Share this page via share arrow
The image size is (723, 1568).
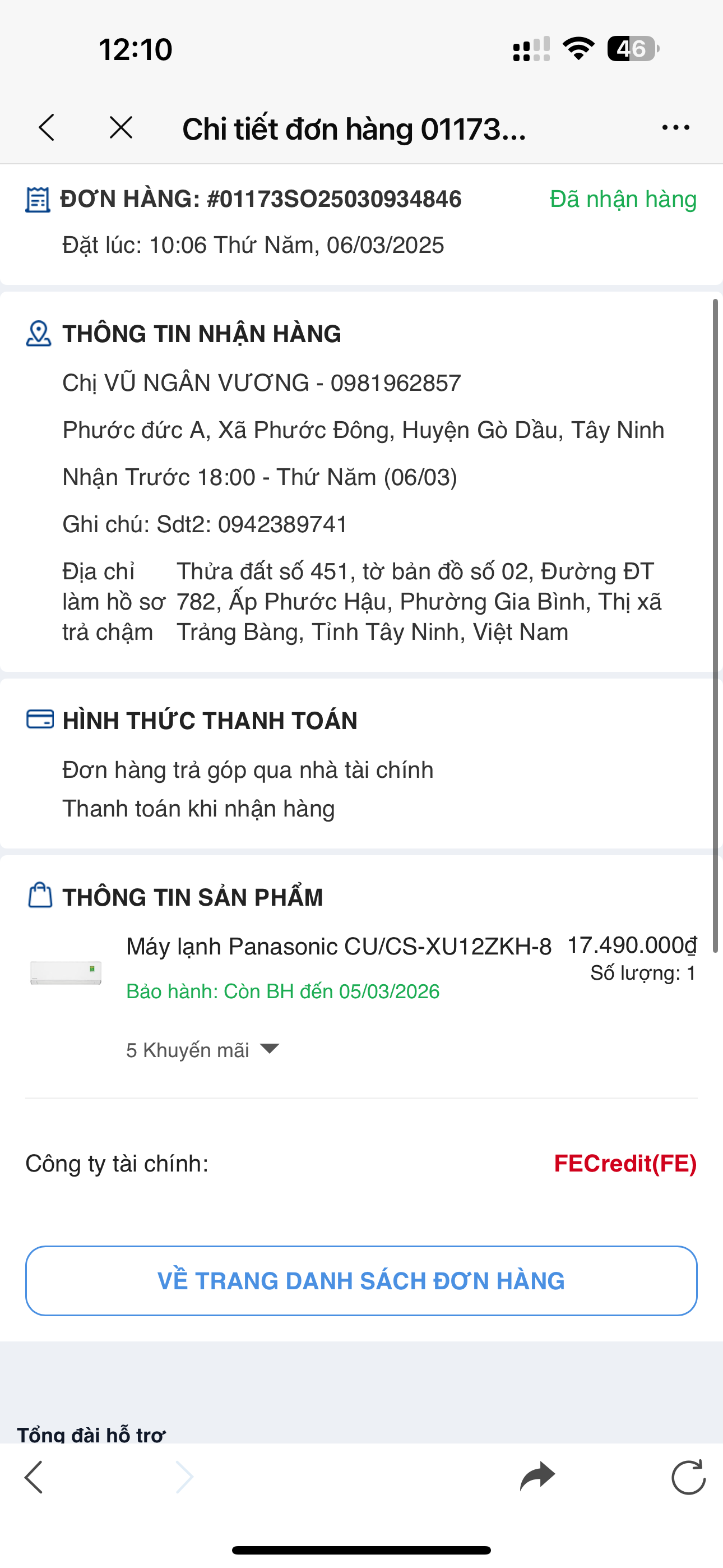(537, 1477)
